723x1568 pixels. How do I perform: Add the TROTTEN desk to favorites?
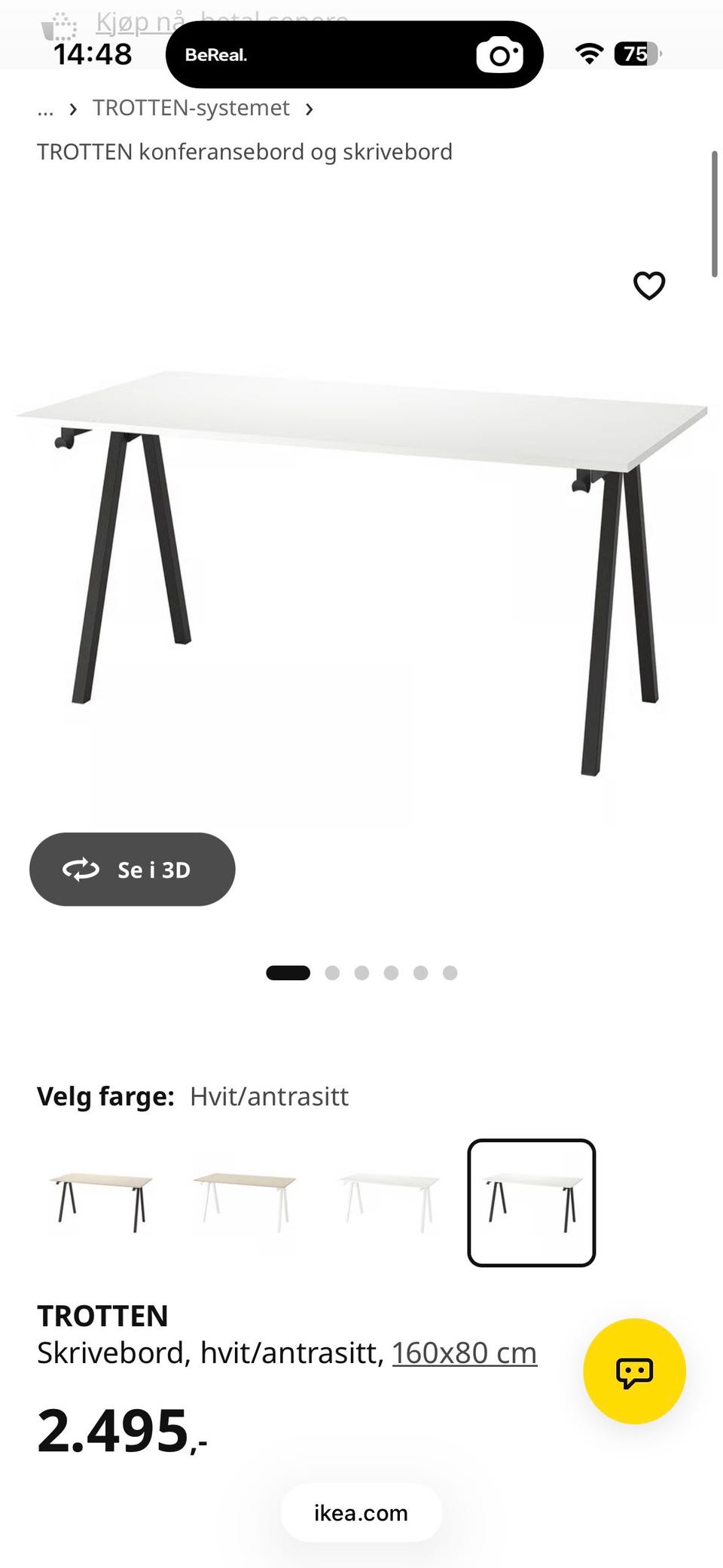click(x=648, y=286)
